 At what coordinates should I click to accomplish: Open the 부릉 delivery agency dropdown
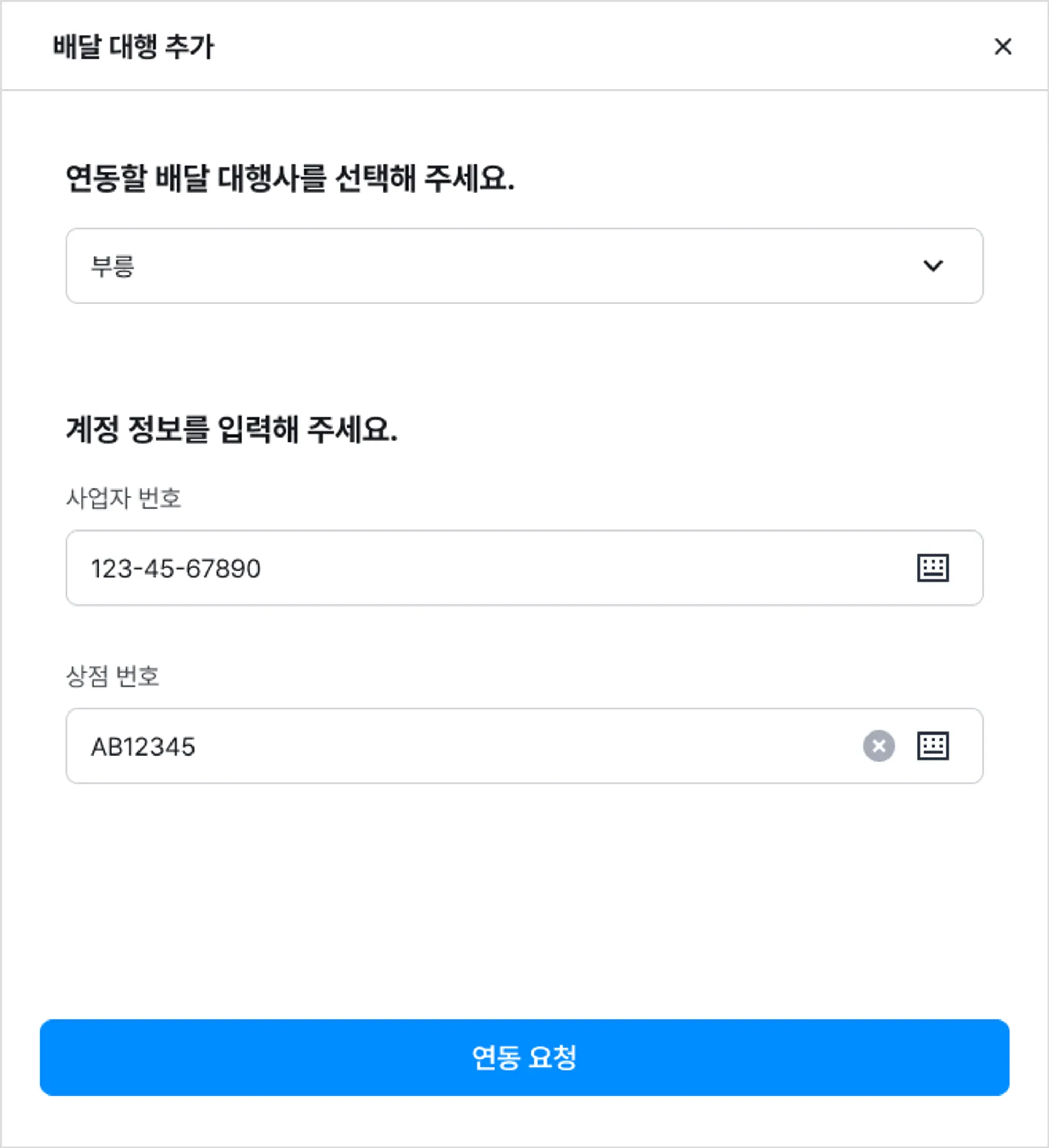(x=523, y=266)
